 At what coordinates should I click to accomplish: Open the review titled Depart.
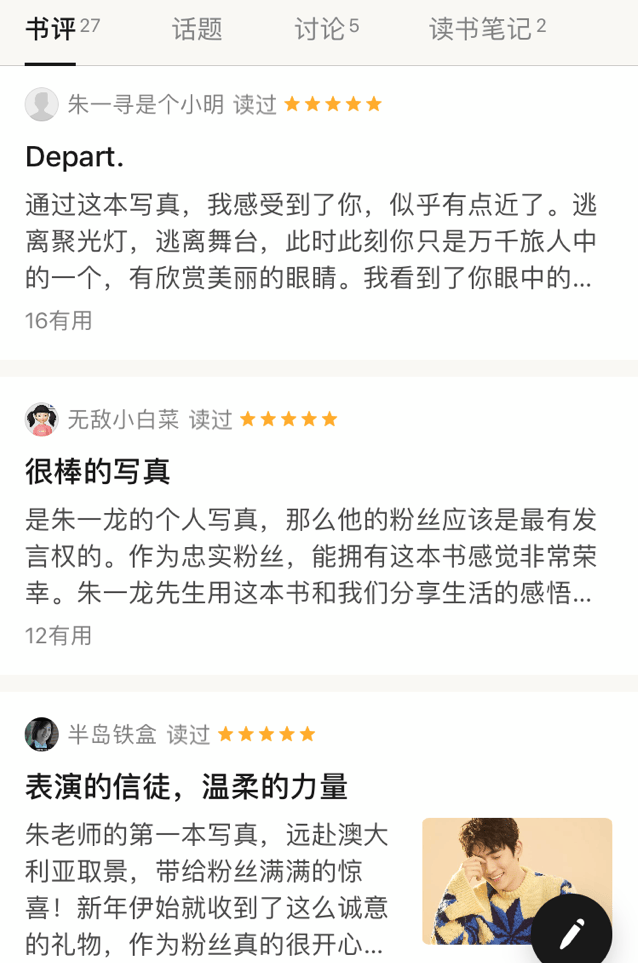point(75,157)
